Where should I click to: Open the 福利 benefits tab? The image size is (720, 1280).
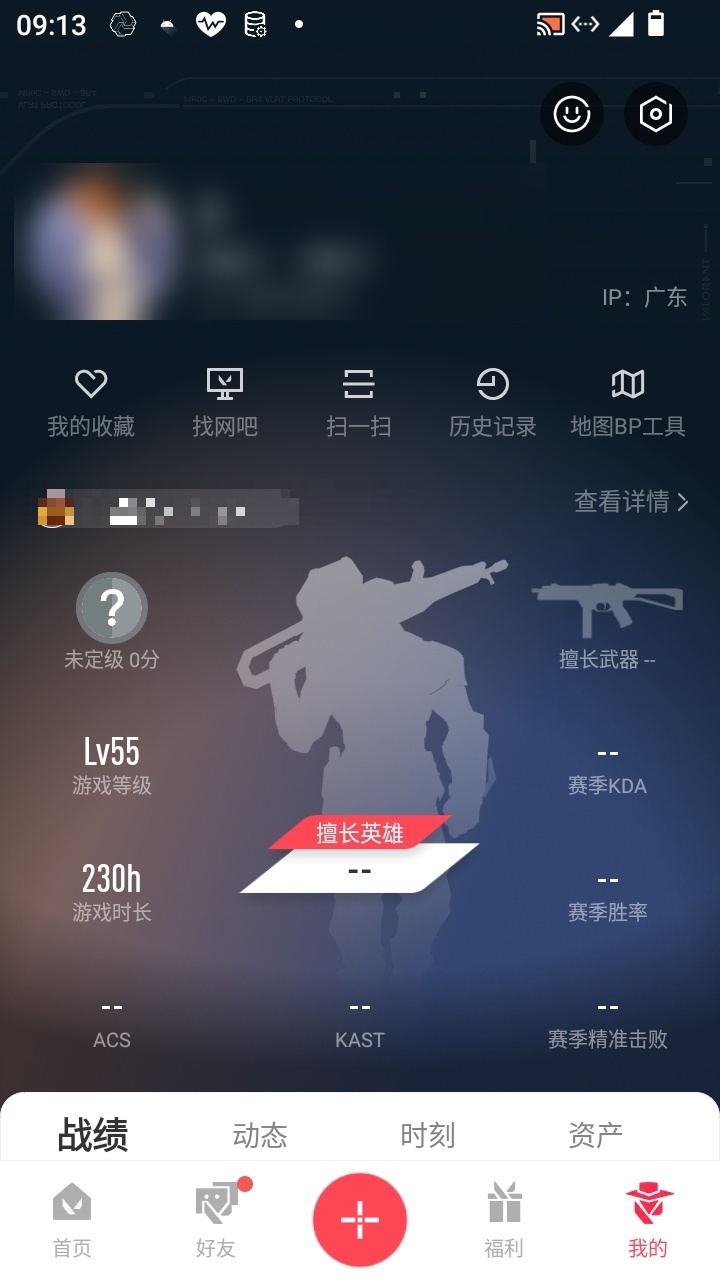point(504,1220)
